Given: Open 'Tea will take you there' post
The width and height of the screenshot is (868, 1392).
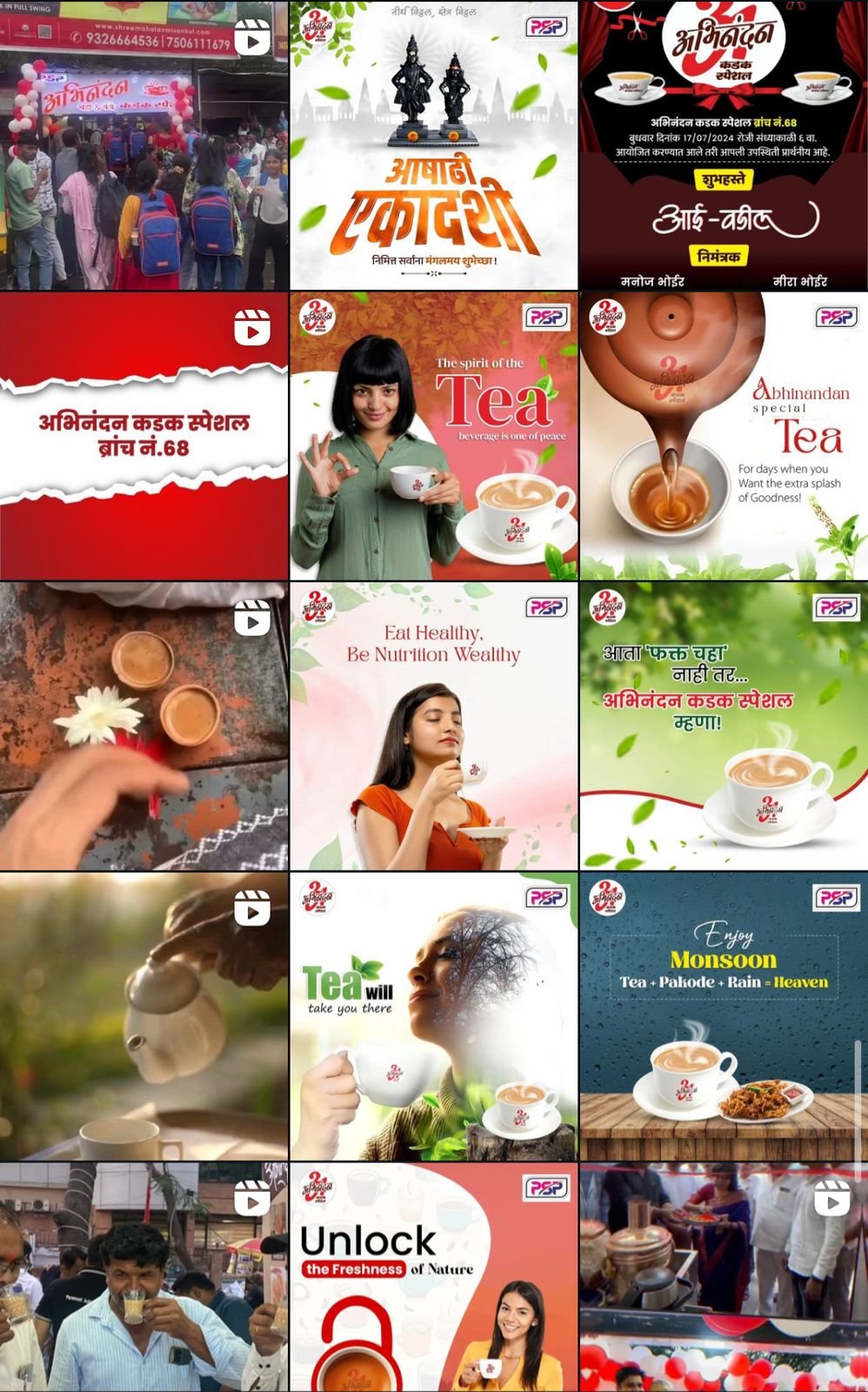Looking at the screenshot, I should coord(433,1016).
